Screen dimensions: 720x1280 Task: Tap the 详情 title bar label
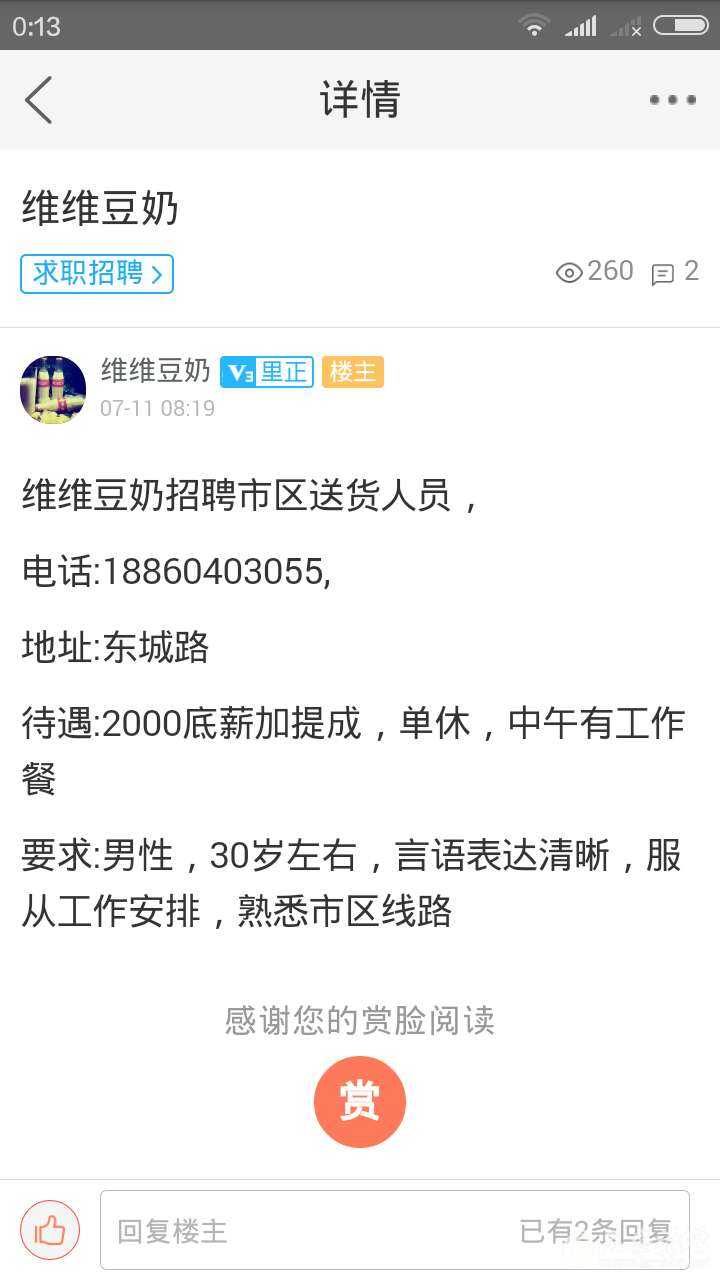(x=359, y=100)
